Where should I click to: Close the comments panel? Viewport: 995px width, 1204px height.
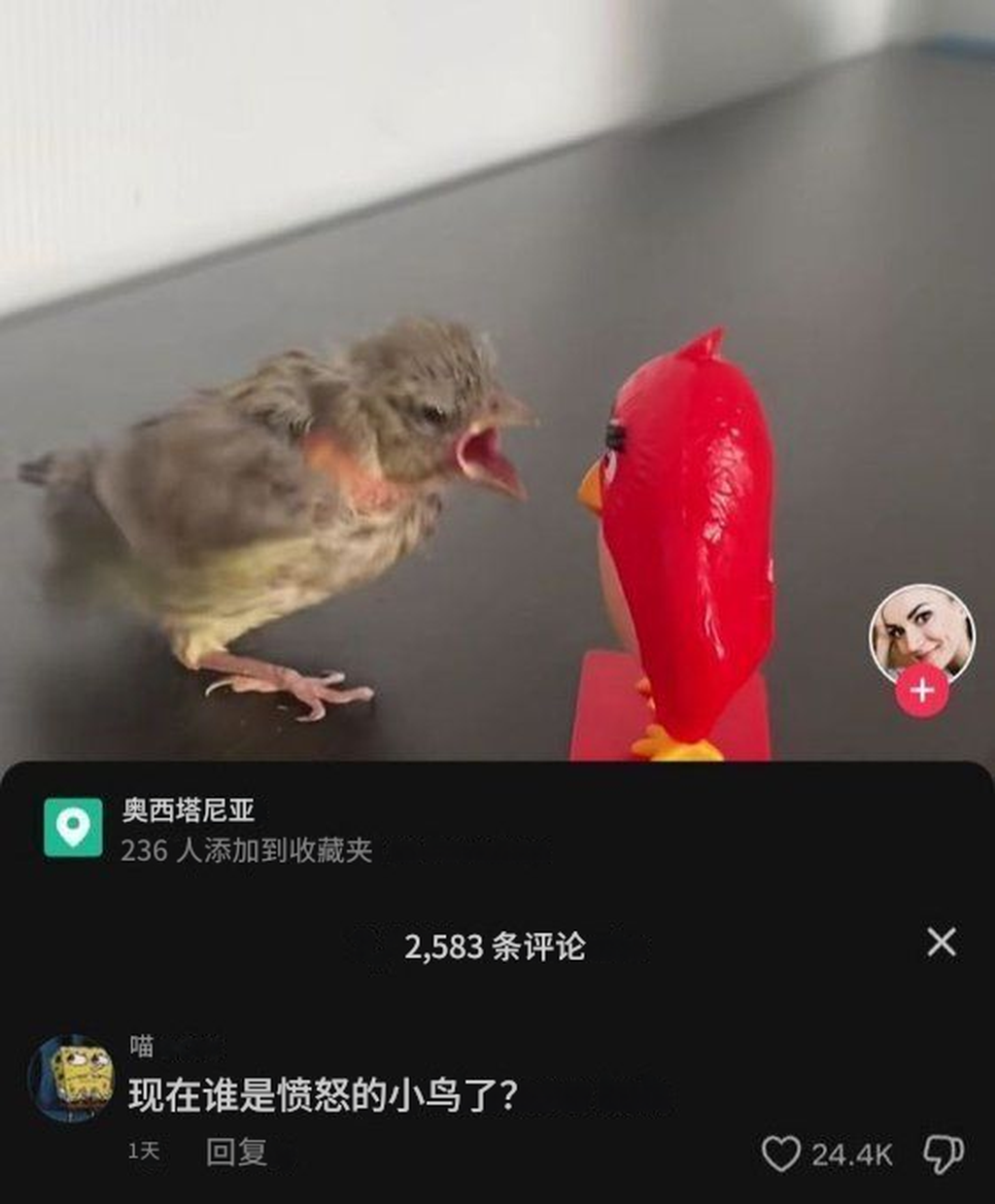(x=941, y=943)
